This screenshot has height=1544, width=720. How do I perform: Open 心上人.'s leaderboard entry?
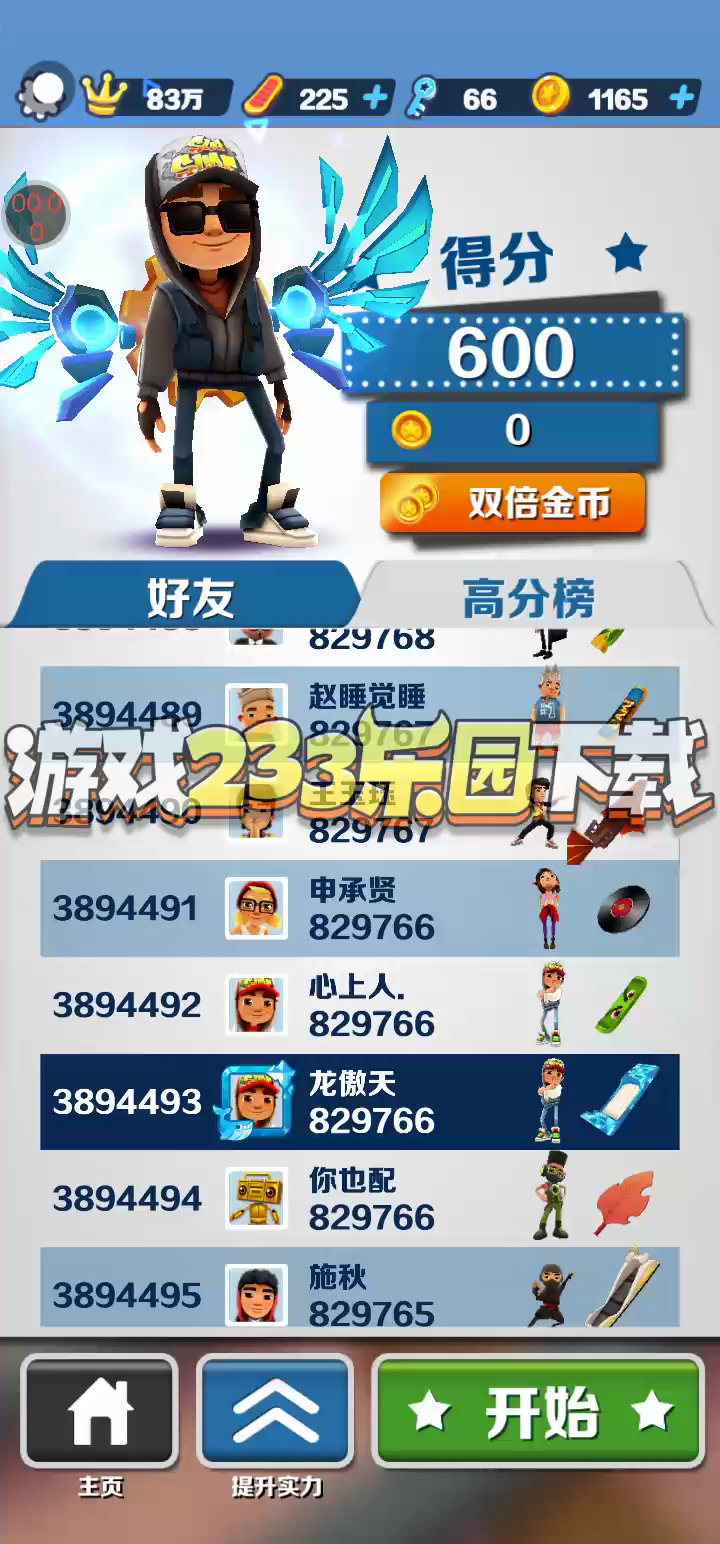pos(360,1004)
